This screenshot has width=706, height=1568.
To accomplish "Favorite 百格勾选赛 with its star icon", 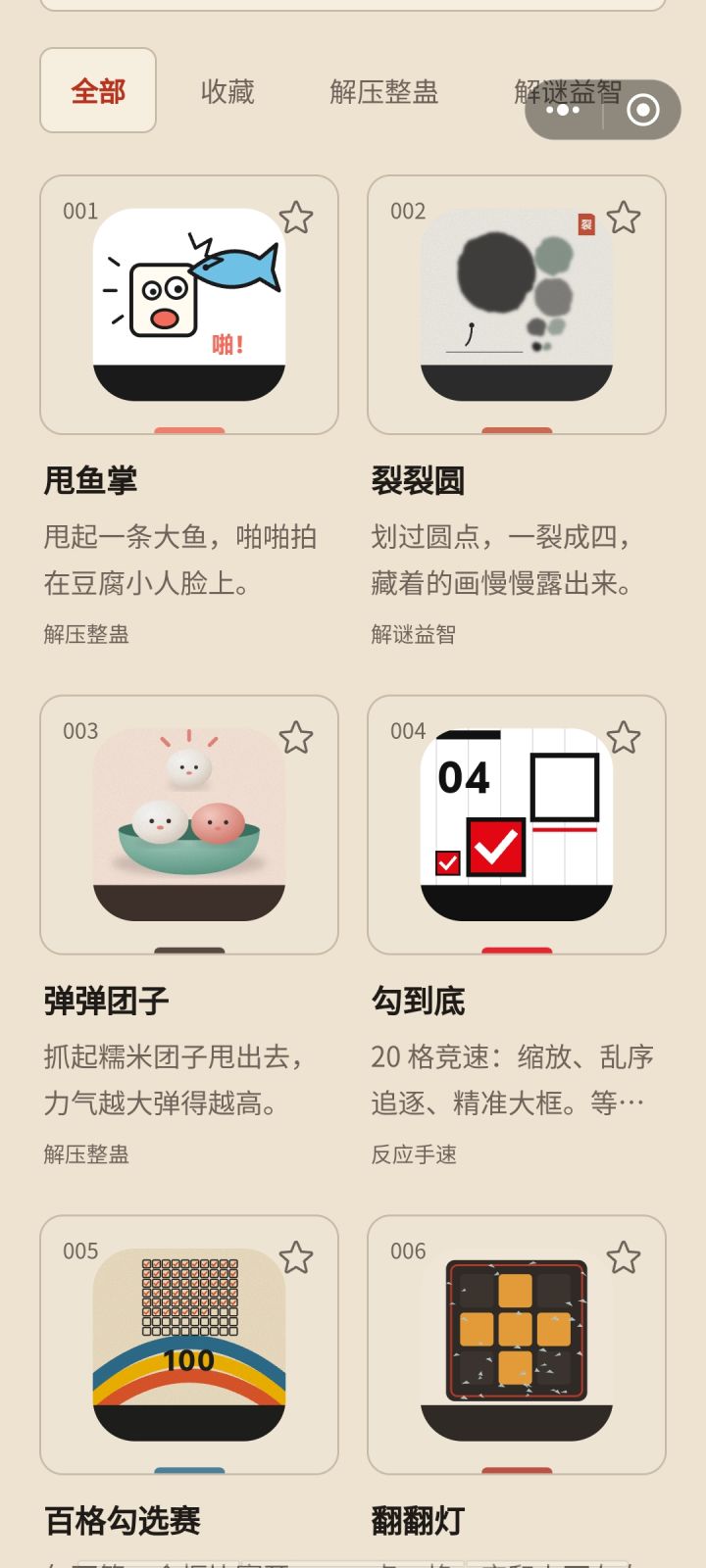I will (296, 1258).
